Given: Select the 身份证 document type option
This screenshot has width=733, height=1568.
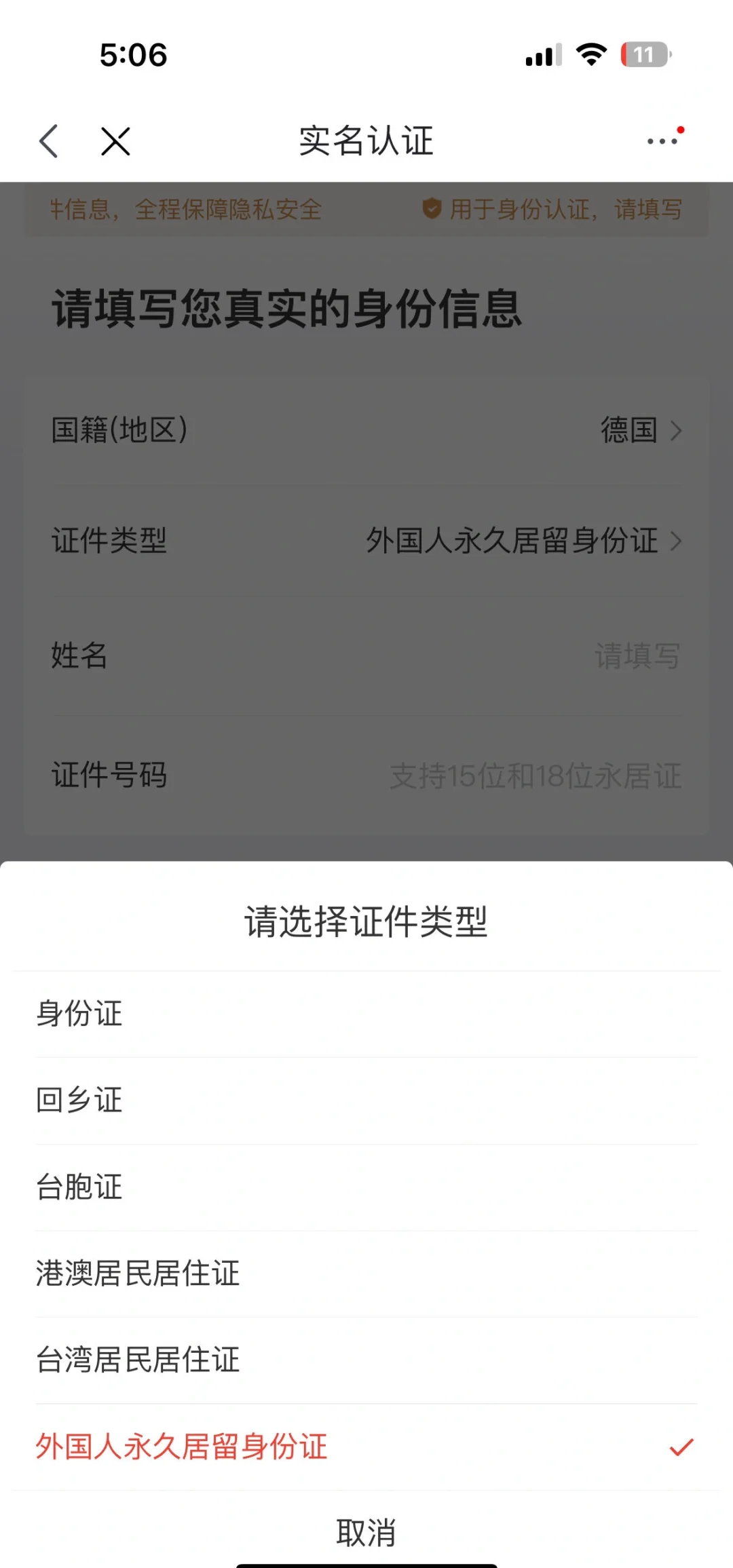Looking at the screenshot, I should [x=79, y=1014].
